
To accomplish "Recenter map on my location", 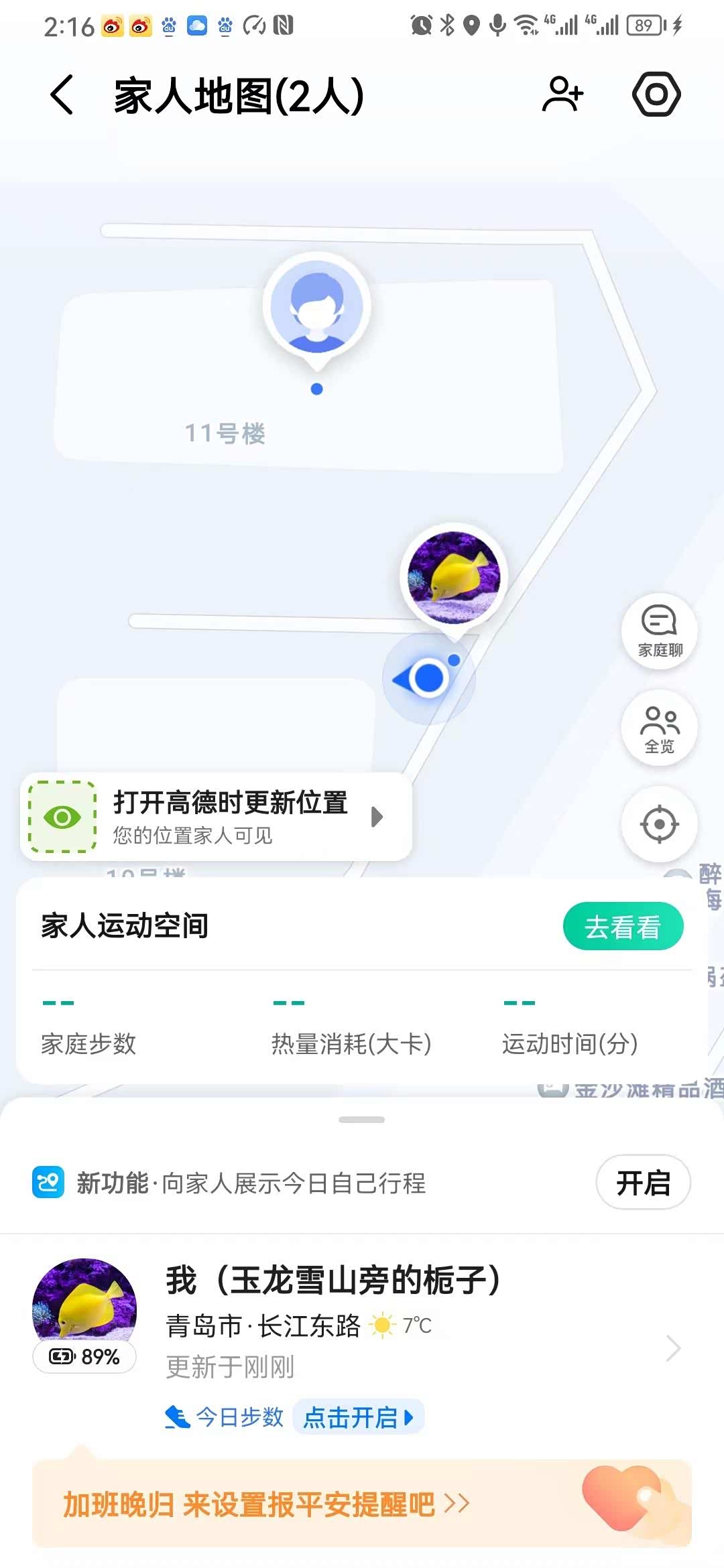I will pyautogui.click(x=660, y=824).
